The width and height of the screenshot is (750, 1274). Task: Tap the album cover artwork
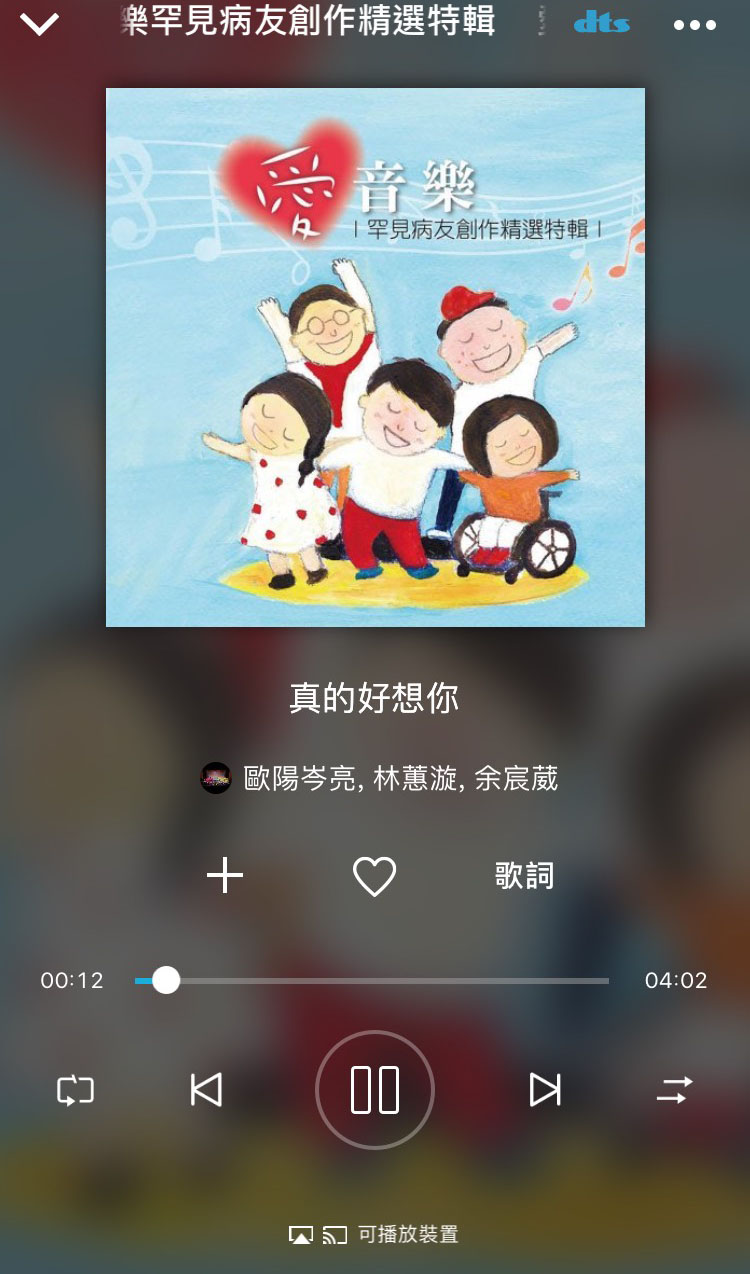(x=375, y=357)
